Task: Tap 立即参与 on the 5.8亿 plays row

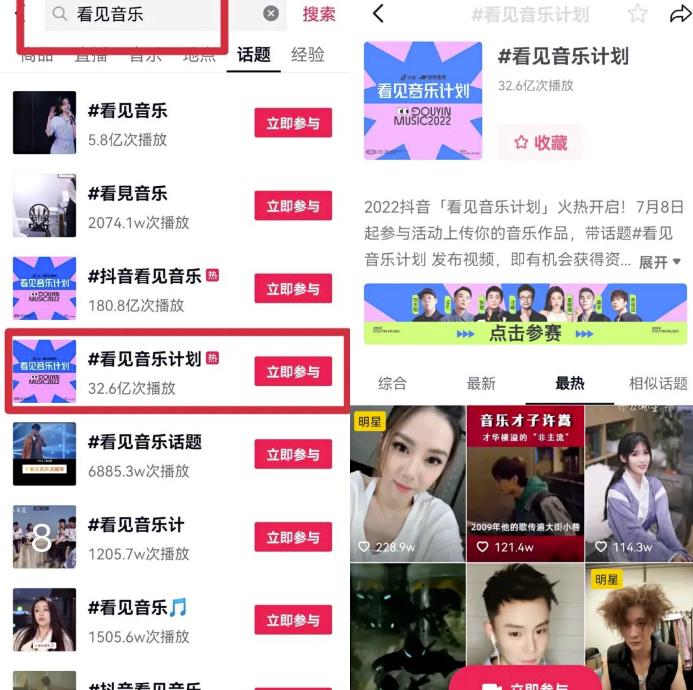Action: pyautogui.click(x=293, y=123)
